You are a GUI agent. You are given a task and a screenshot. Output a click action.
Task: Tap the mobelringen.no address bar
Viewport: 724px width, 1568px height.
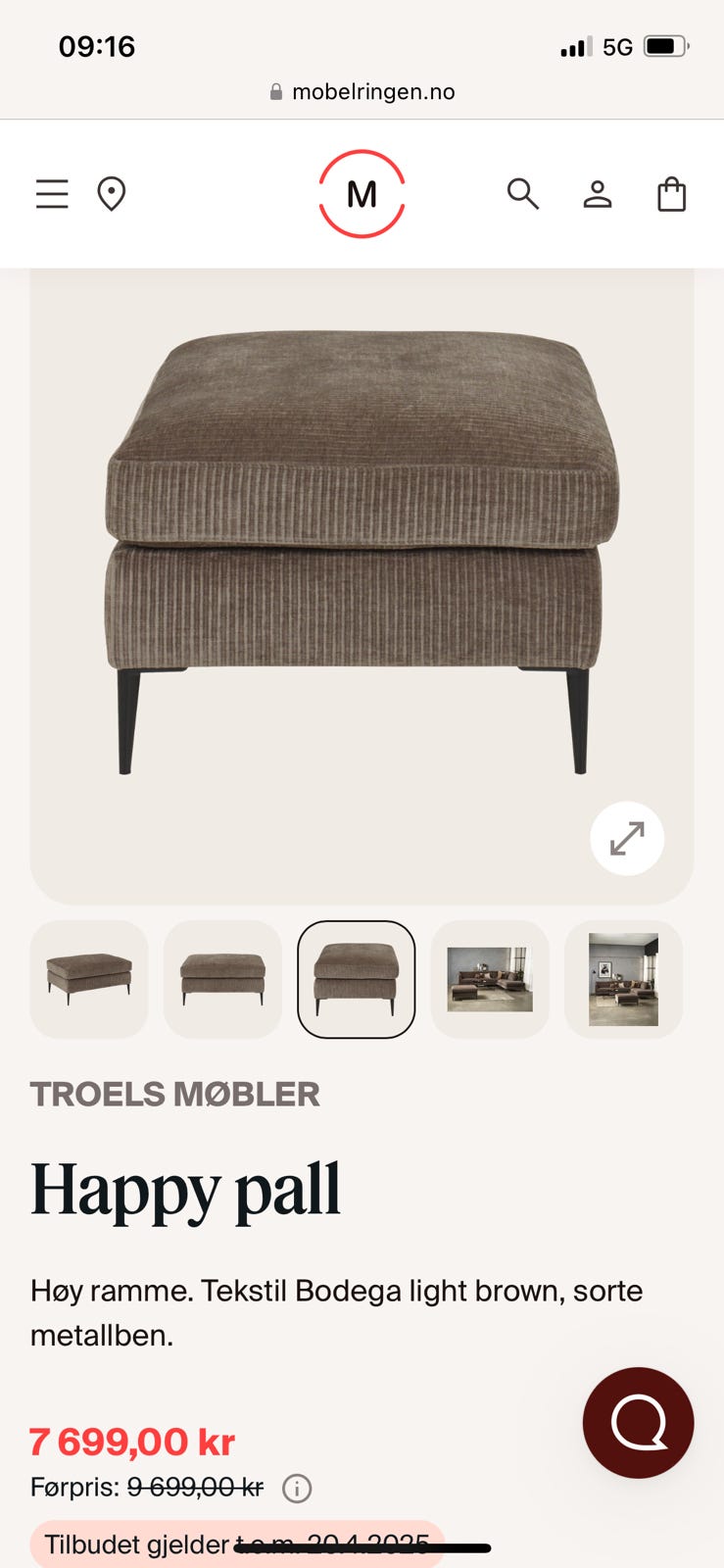click(362, 92)
